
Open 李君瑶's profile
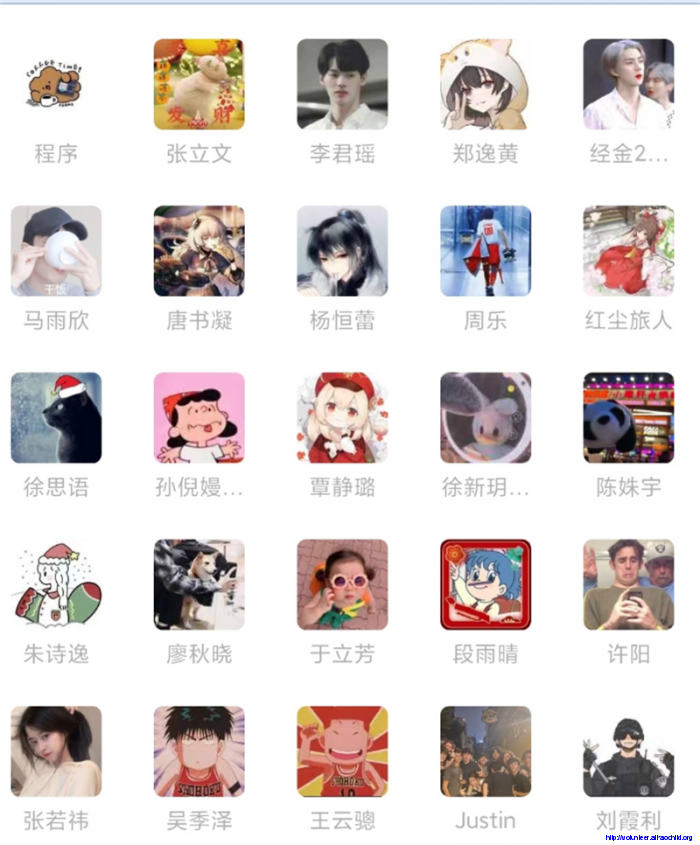(x=342, y=85)
